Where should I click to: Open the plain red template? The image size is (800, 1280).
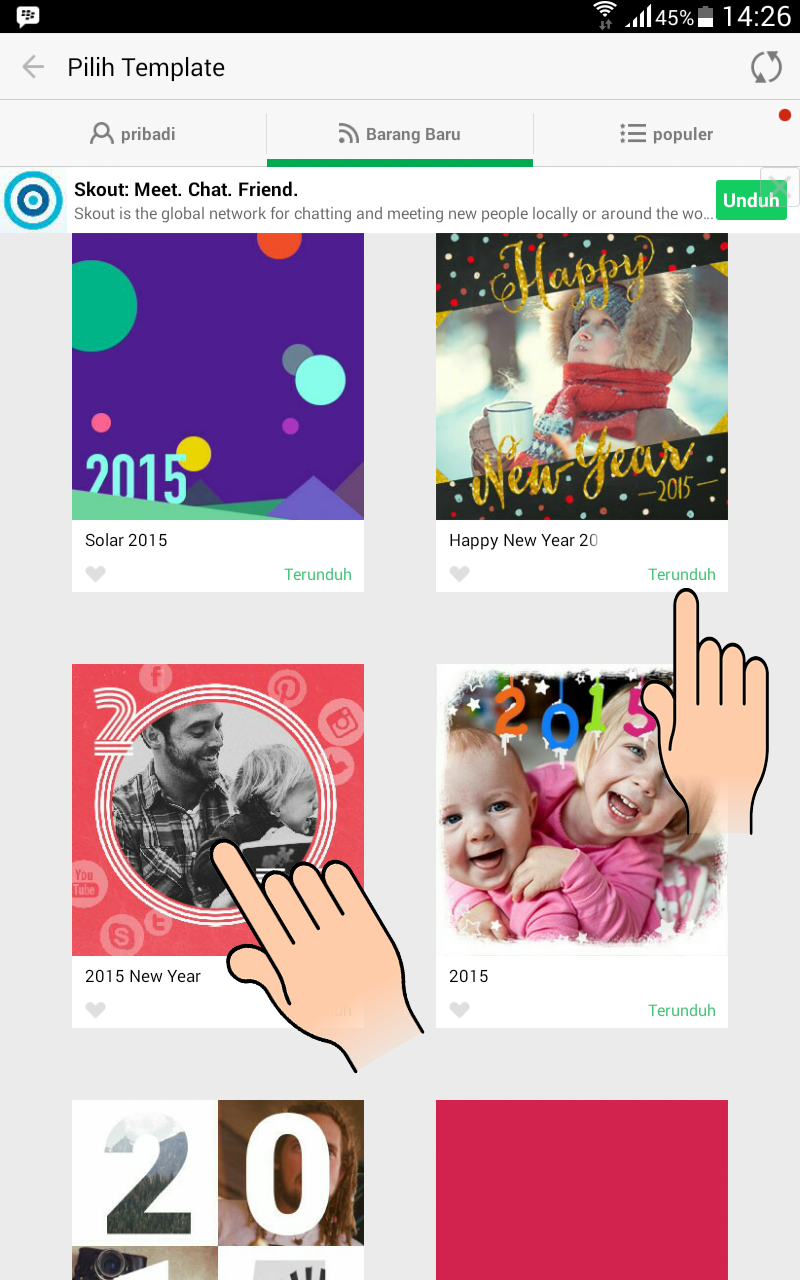tap(581, 1190)
